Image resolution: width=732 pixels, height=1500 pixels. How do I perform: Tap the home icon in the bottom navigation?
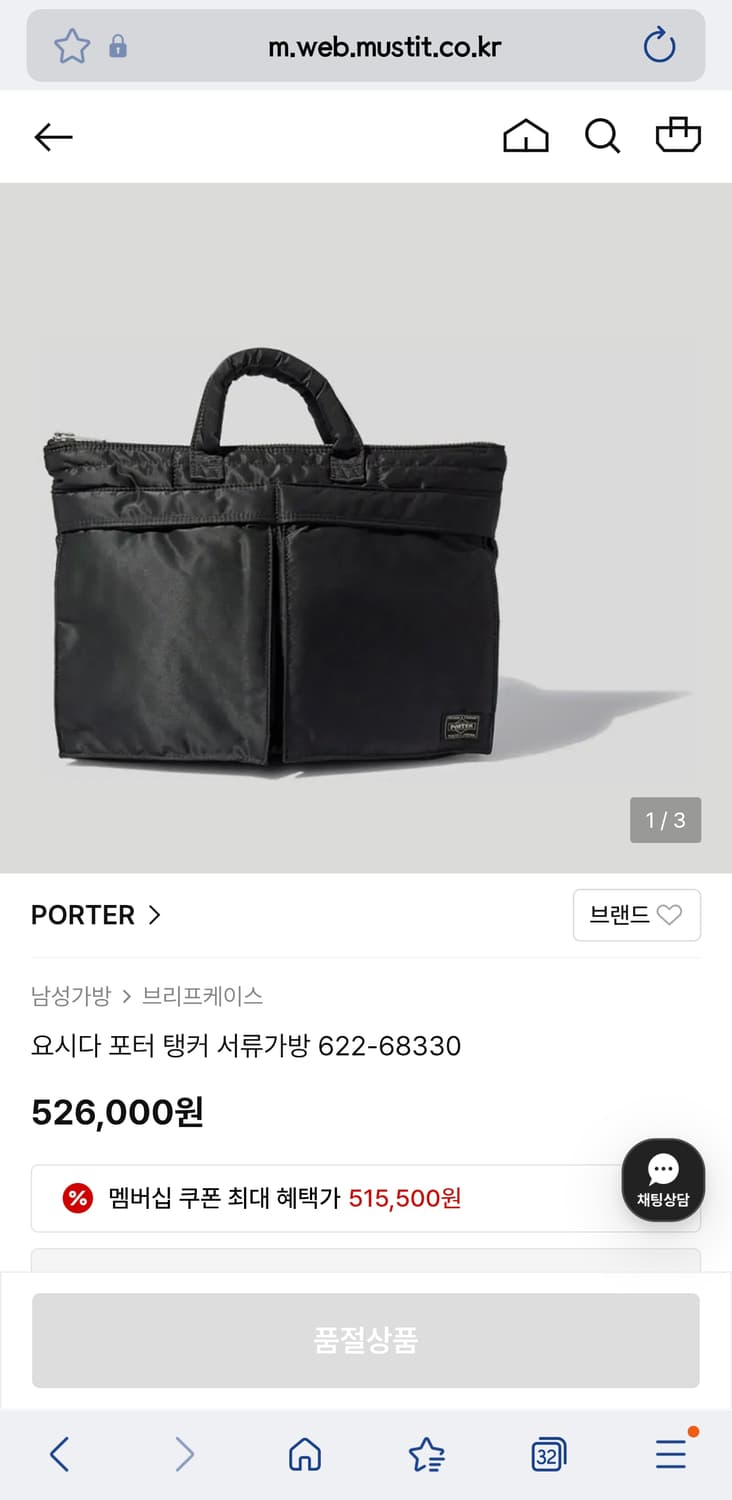coord(305,1455)
